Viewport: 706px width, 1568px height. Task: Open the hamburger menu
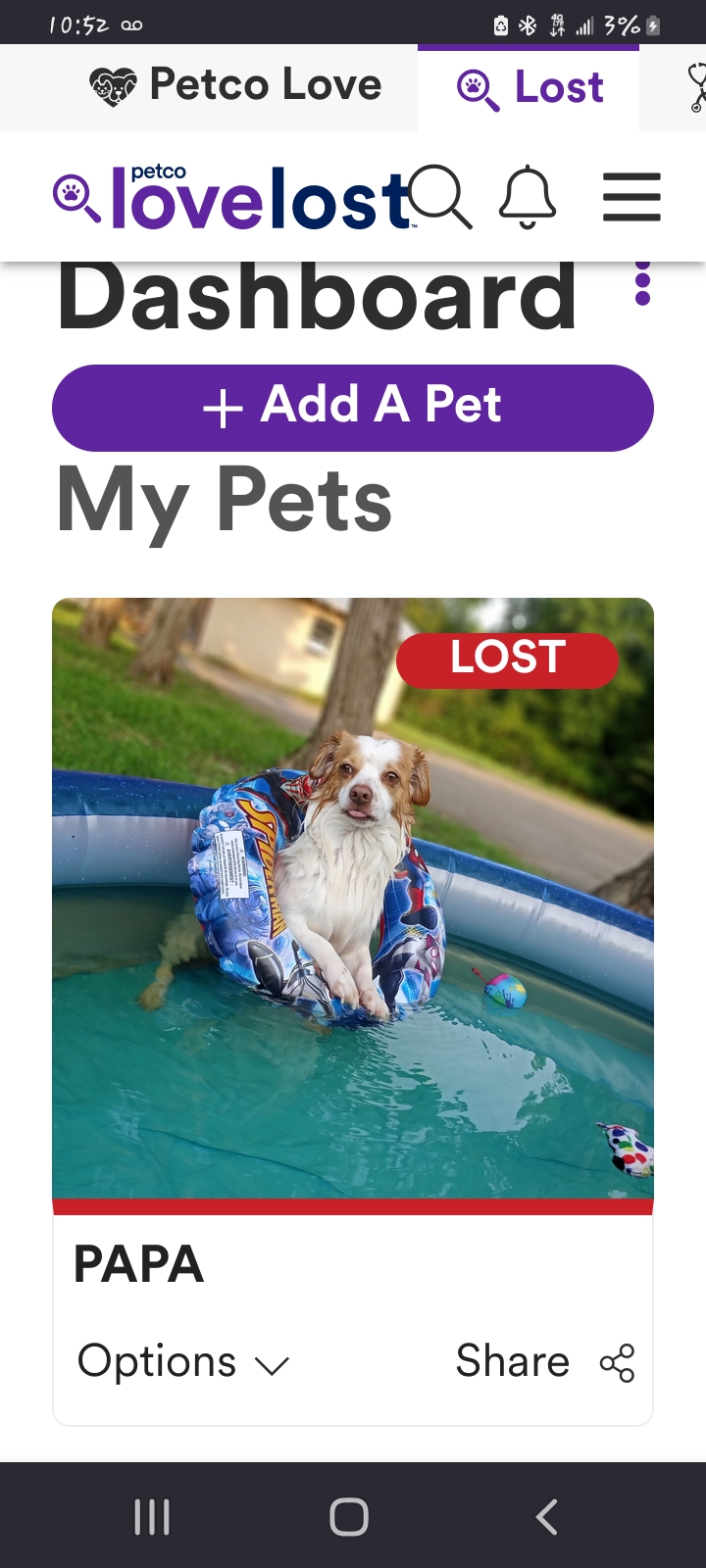coord(631,197)
